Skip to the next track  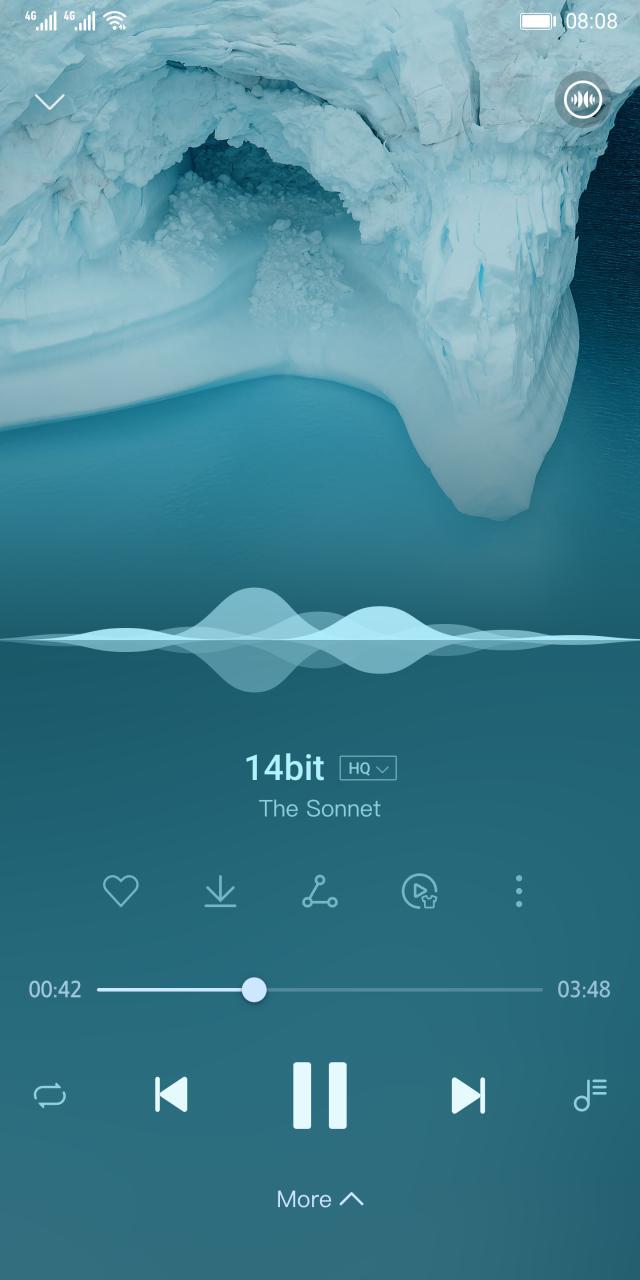tap(468, 1095)
